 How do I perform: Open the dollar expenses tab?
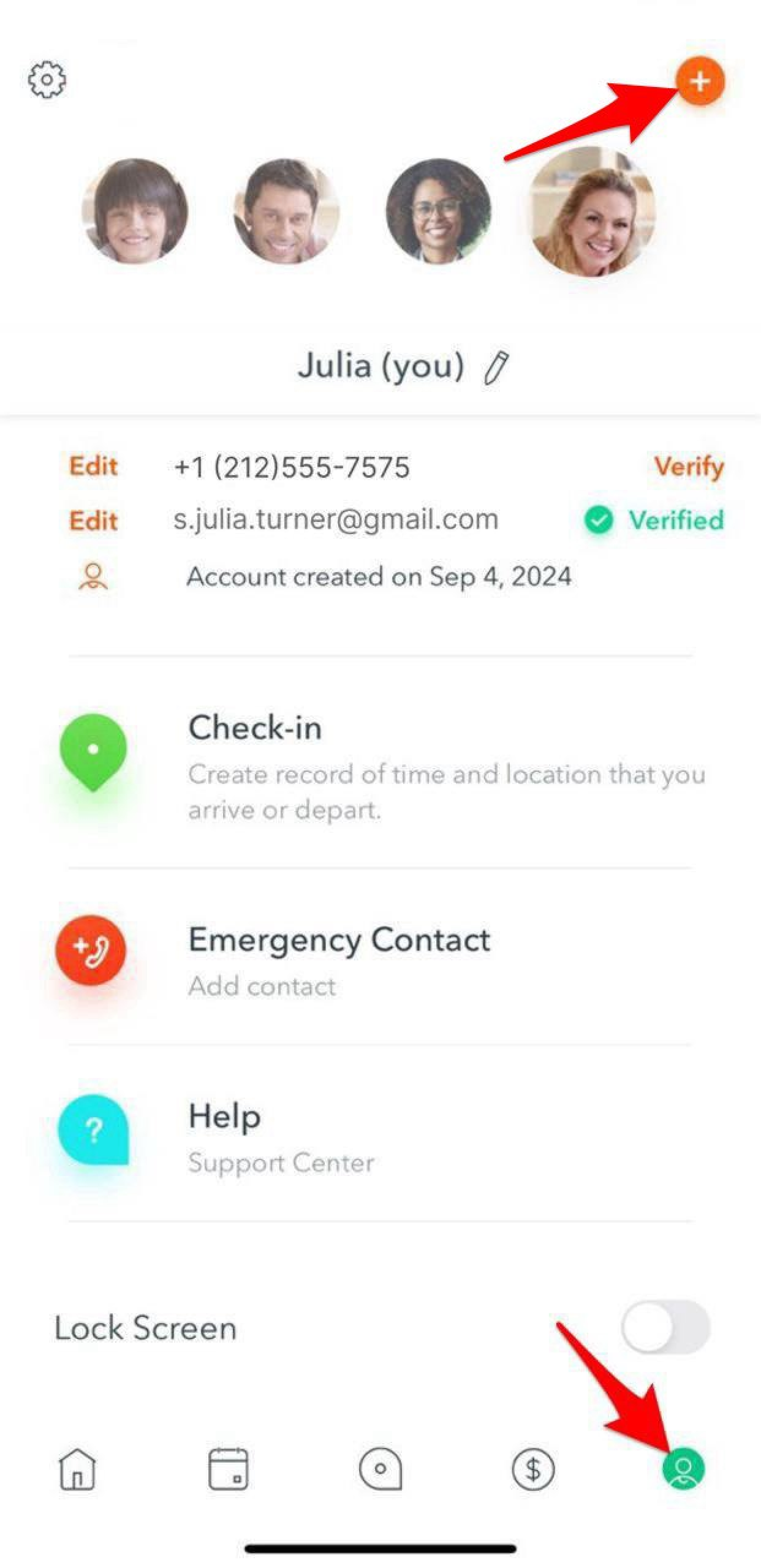533,1469
